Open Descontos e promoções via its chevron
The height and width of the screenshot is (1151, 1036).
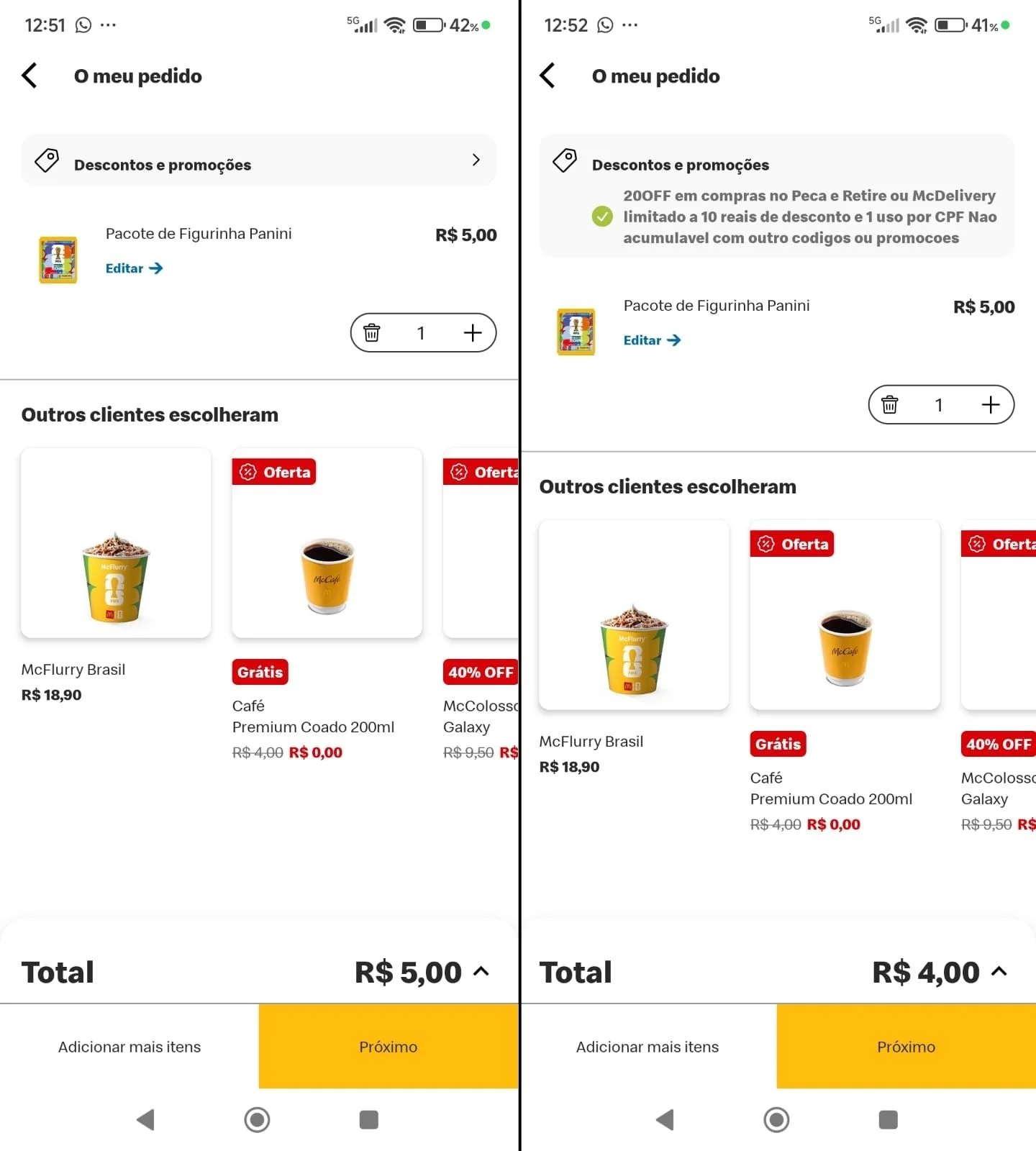tap(476, 160)
